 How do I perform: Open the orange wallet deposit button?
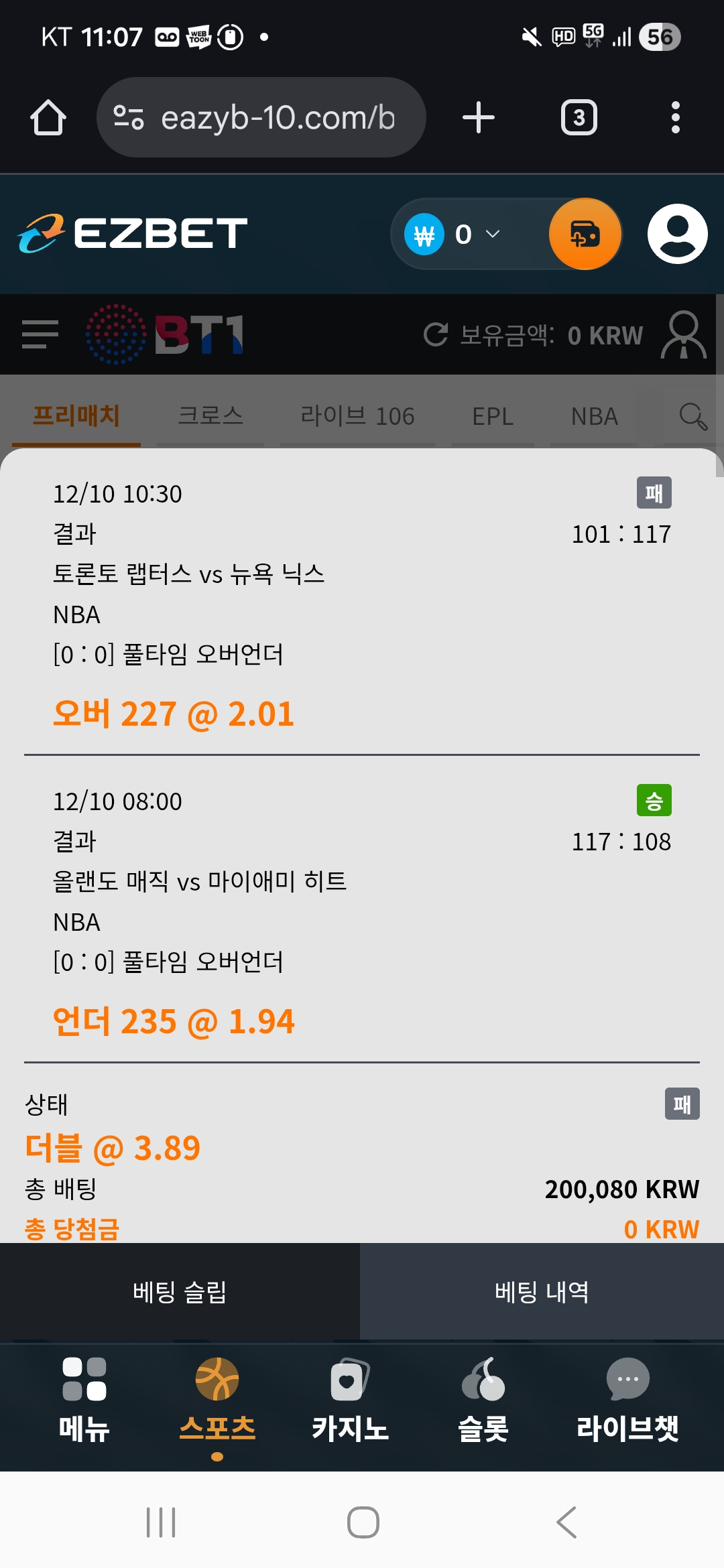(x=585, y=235)
